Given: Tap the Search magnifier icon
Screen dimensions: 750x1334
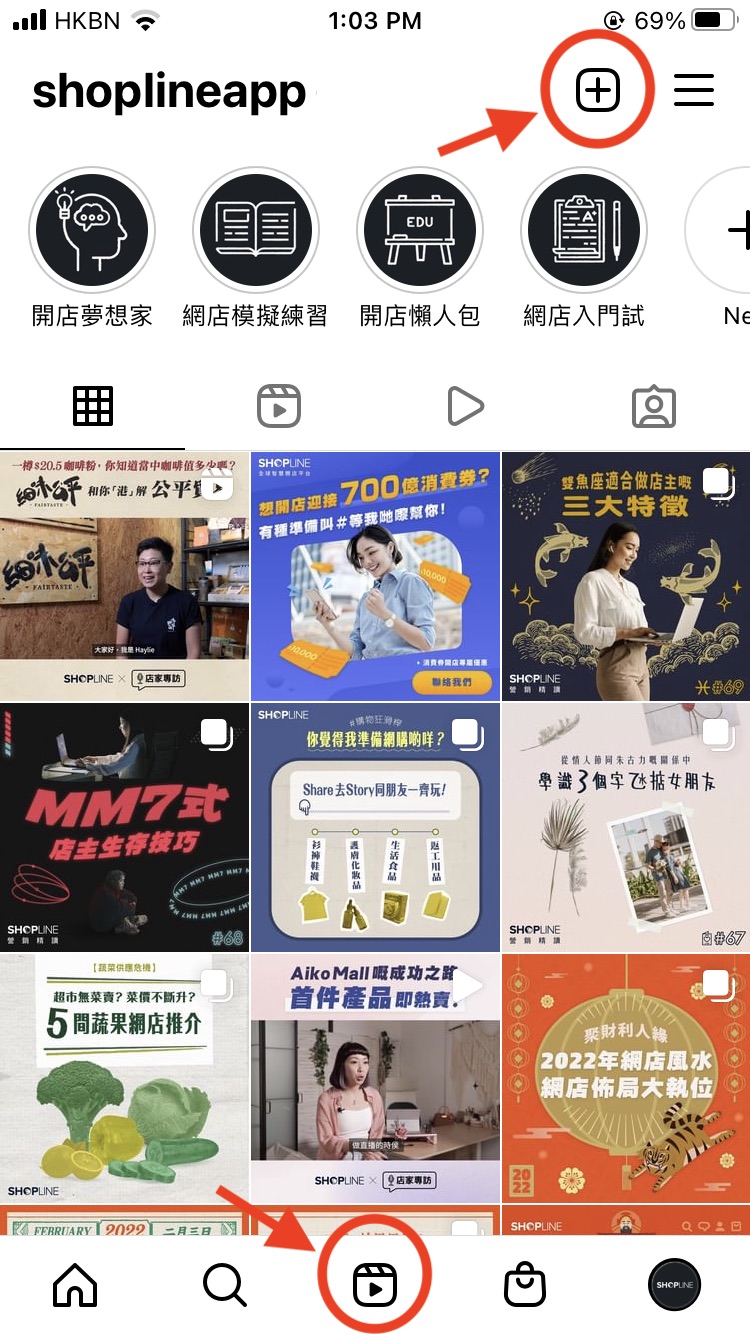Looking at the screenshot, I should [x=224, y=1284].
